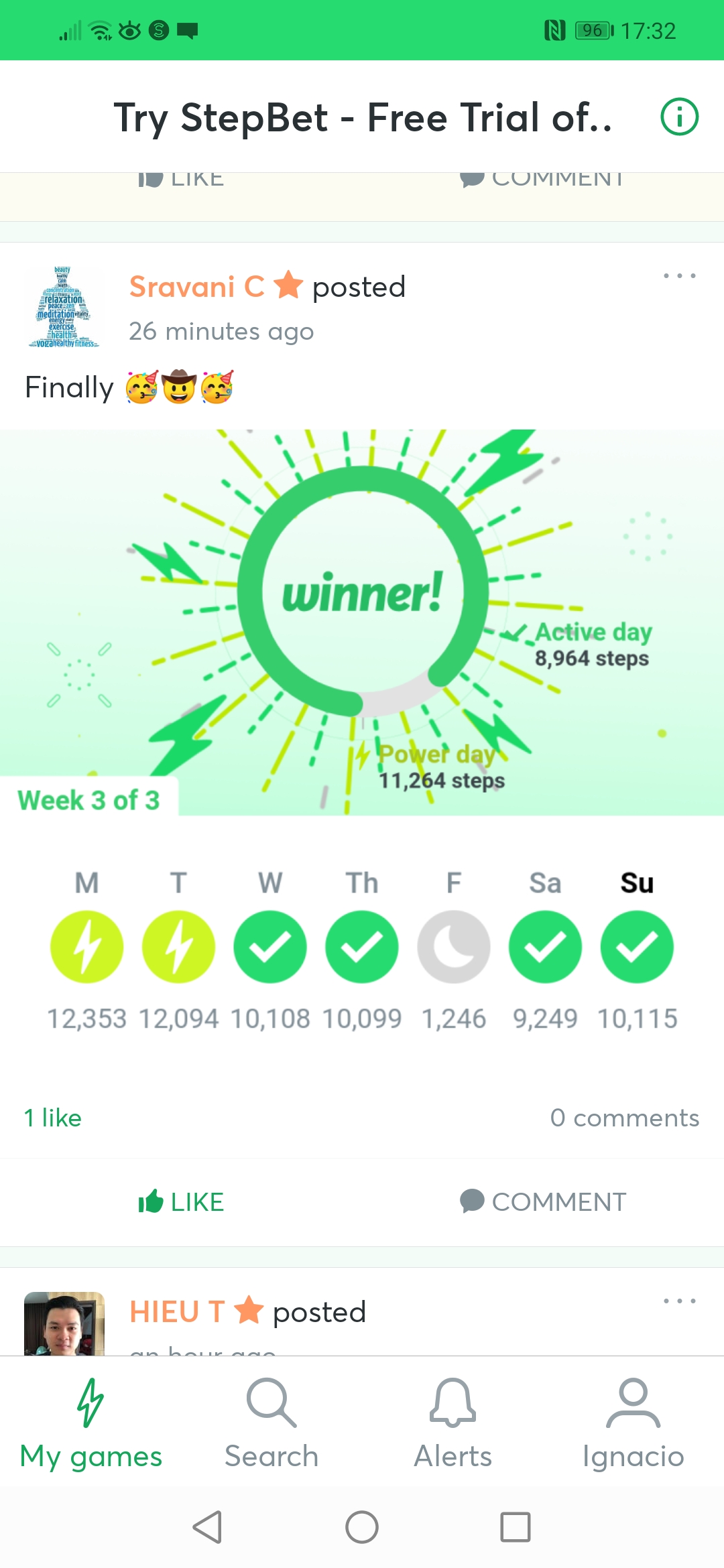The image size is (724, 1568).
Task: Switch to the Search tab
Action: click(271, 1424)
